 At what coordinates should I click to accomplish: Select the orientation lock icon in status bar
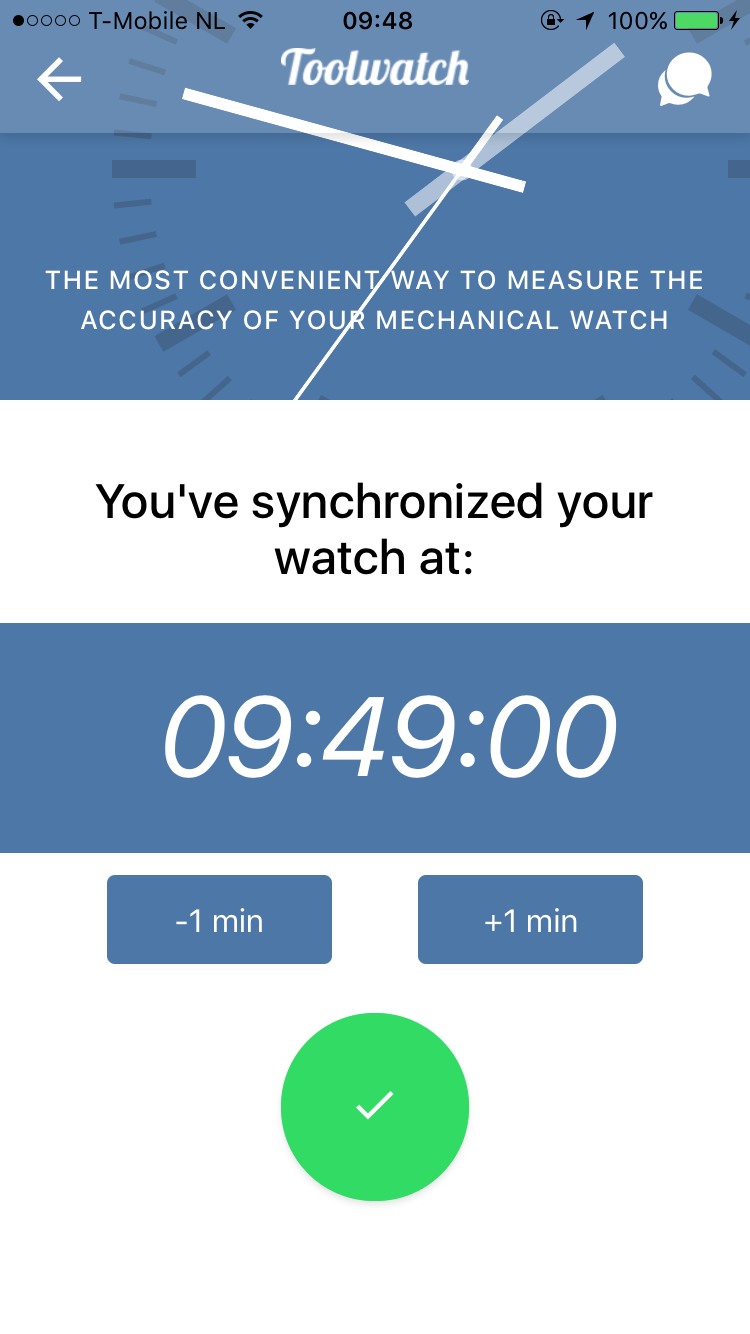(552, 20)
